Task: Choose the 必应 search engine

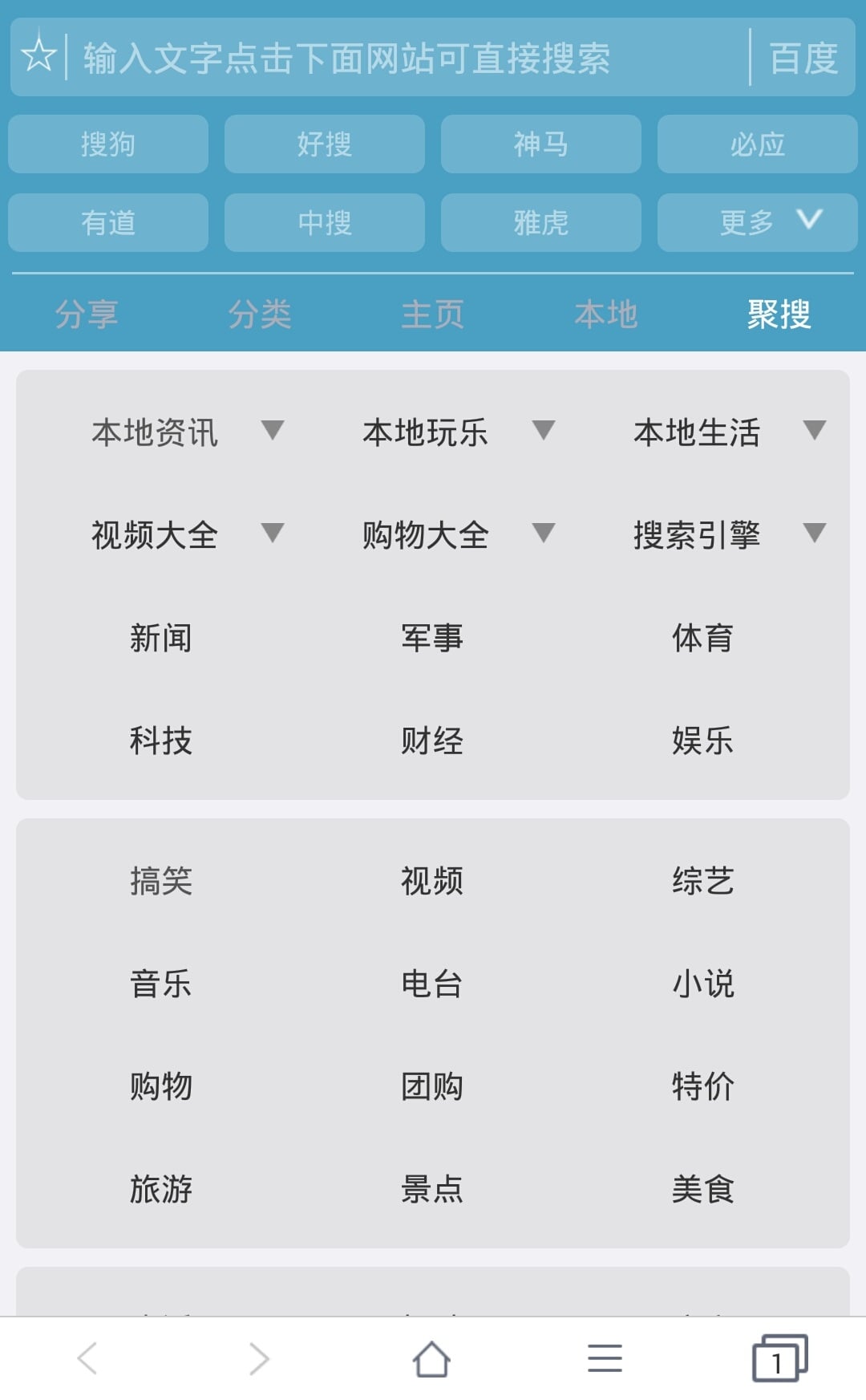Action: click(x=758, y=144)
